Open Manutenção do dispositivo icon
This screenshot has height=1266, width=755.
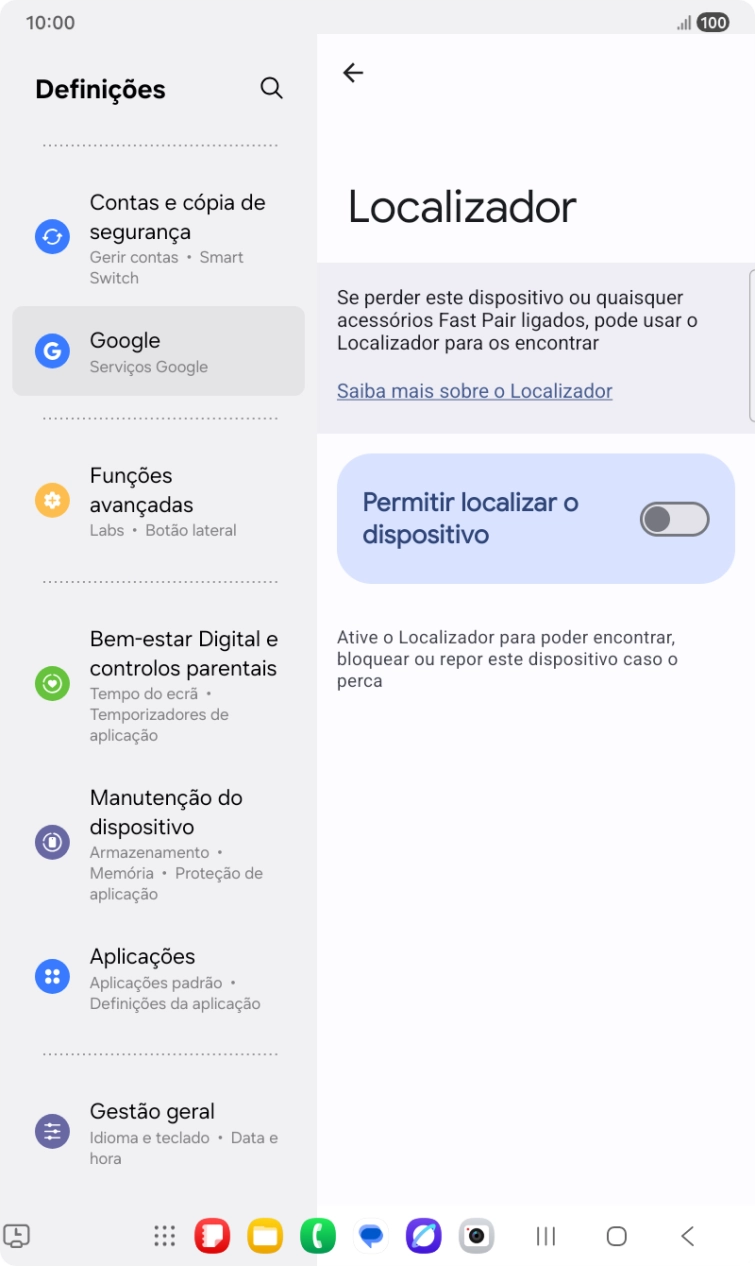(52, 841)
